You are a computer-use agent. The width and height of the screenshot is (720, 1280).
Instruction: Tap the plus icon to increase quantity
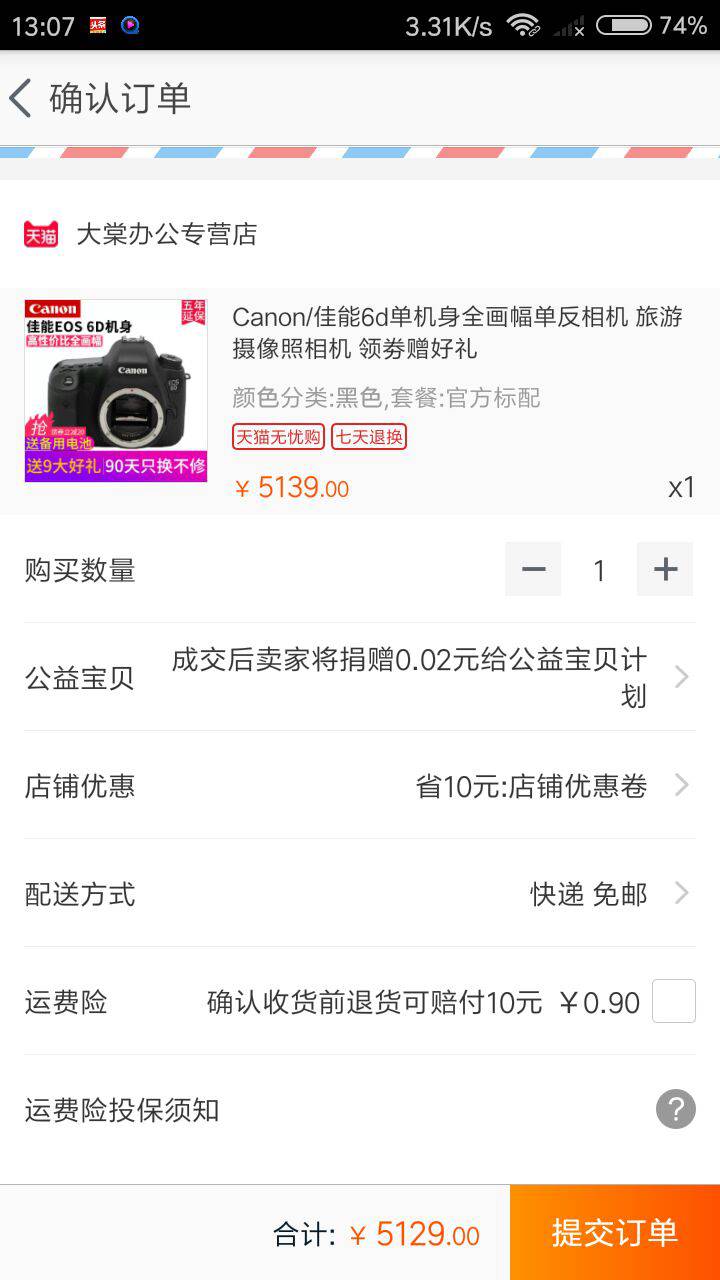click(x=665, y=568)
